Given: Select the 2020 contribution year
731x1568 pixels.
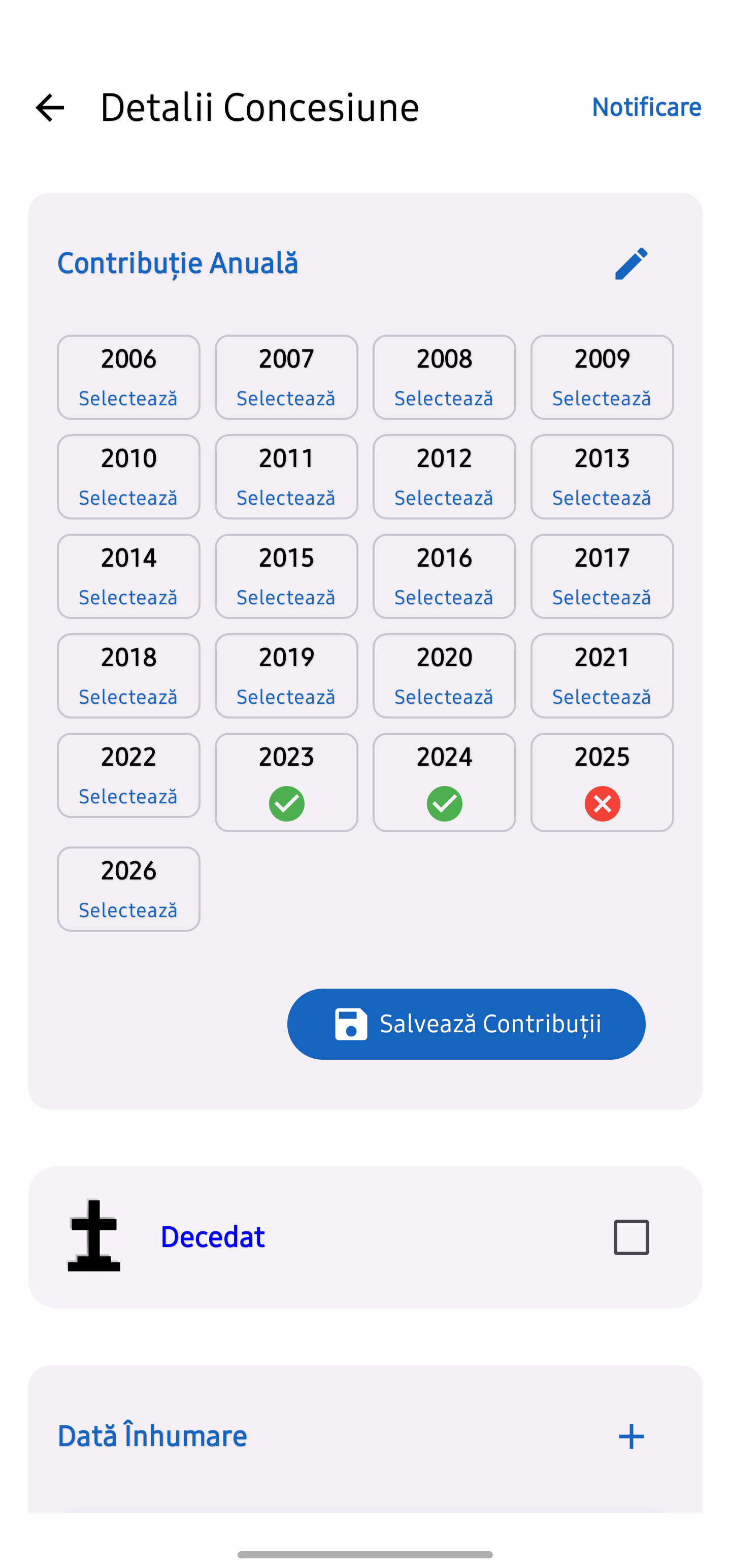Looking at the screenshot, I should [x=444, y=676].
